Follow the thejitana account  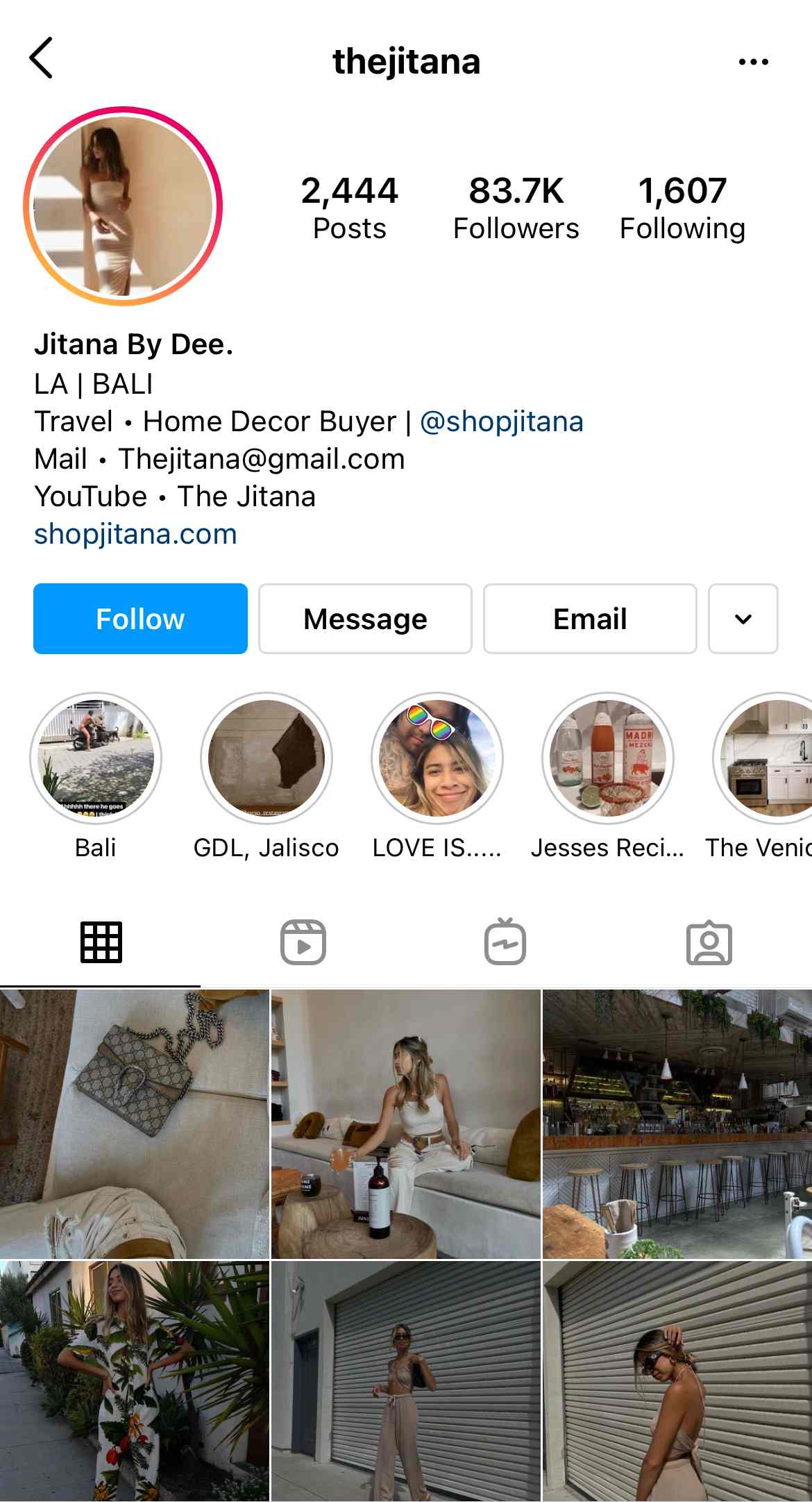(140, 618)
